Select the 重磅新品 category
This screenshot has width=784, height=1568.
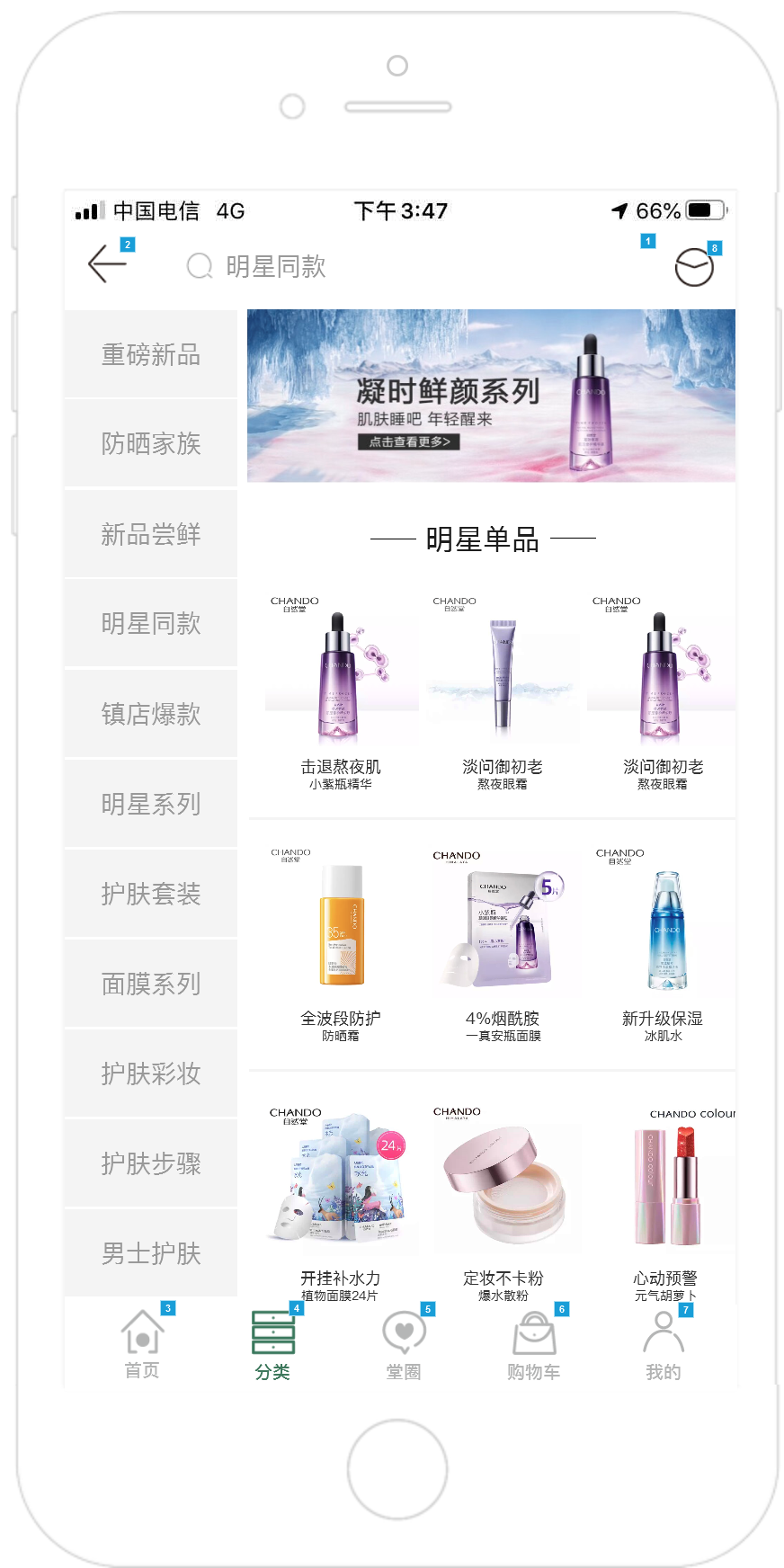151,355
